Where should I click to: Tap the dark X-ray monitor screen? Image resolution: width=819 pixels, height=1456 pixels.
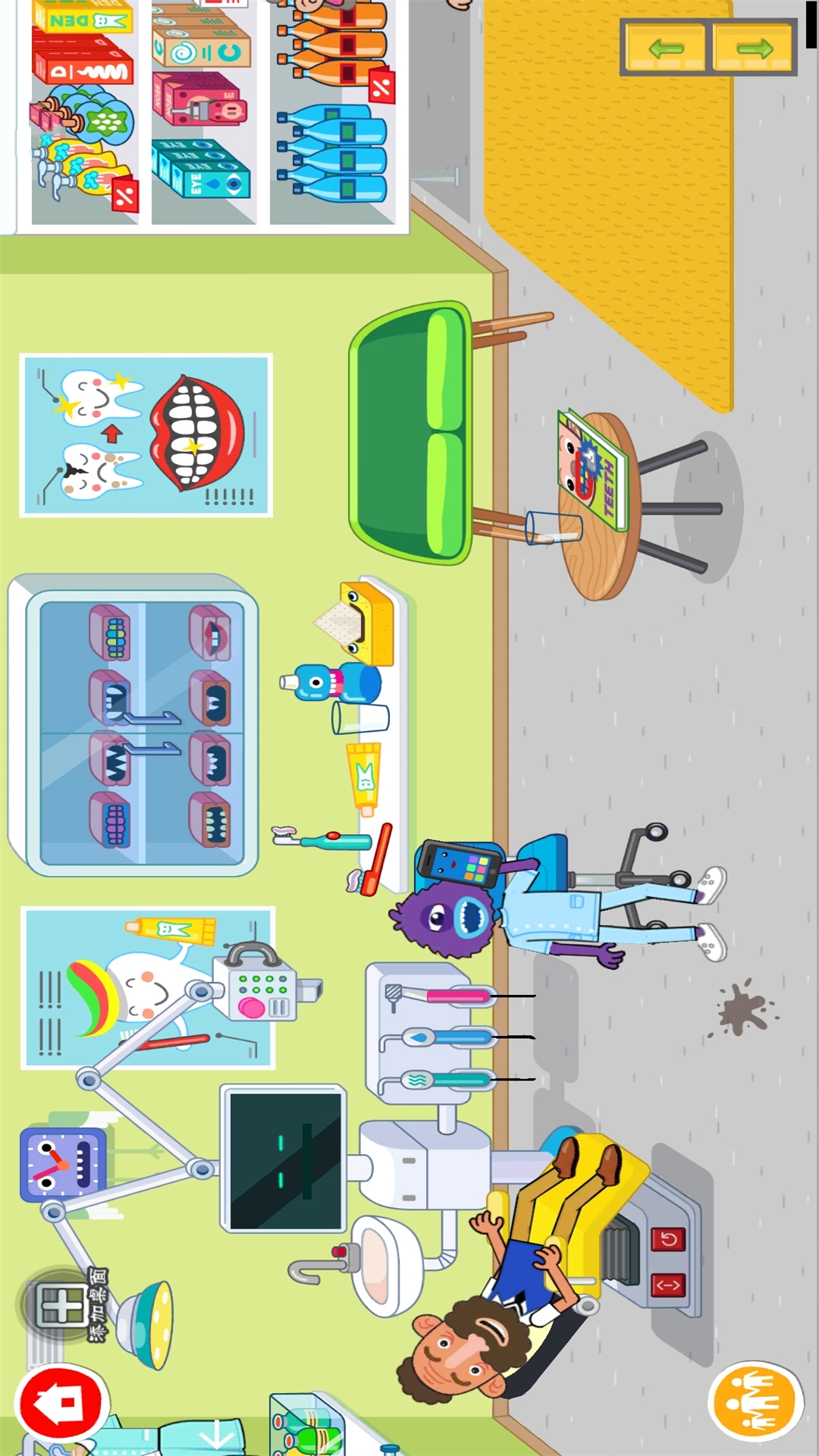coord(284,1160)
